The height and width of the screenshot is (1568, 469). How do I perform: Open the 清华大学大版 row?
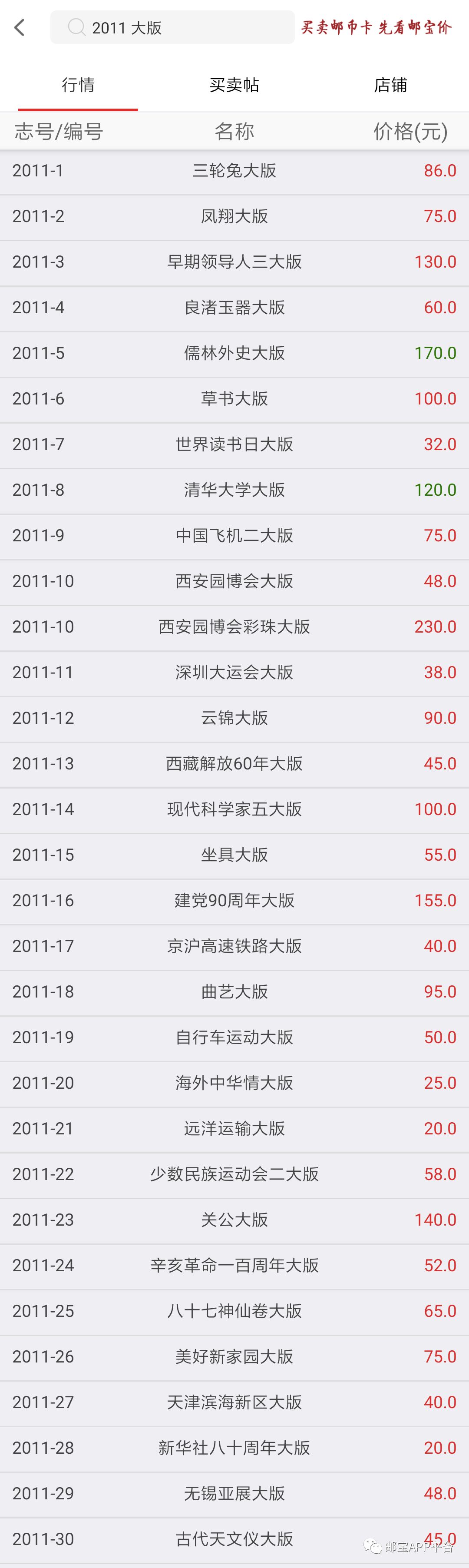(x=234, y=490)
